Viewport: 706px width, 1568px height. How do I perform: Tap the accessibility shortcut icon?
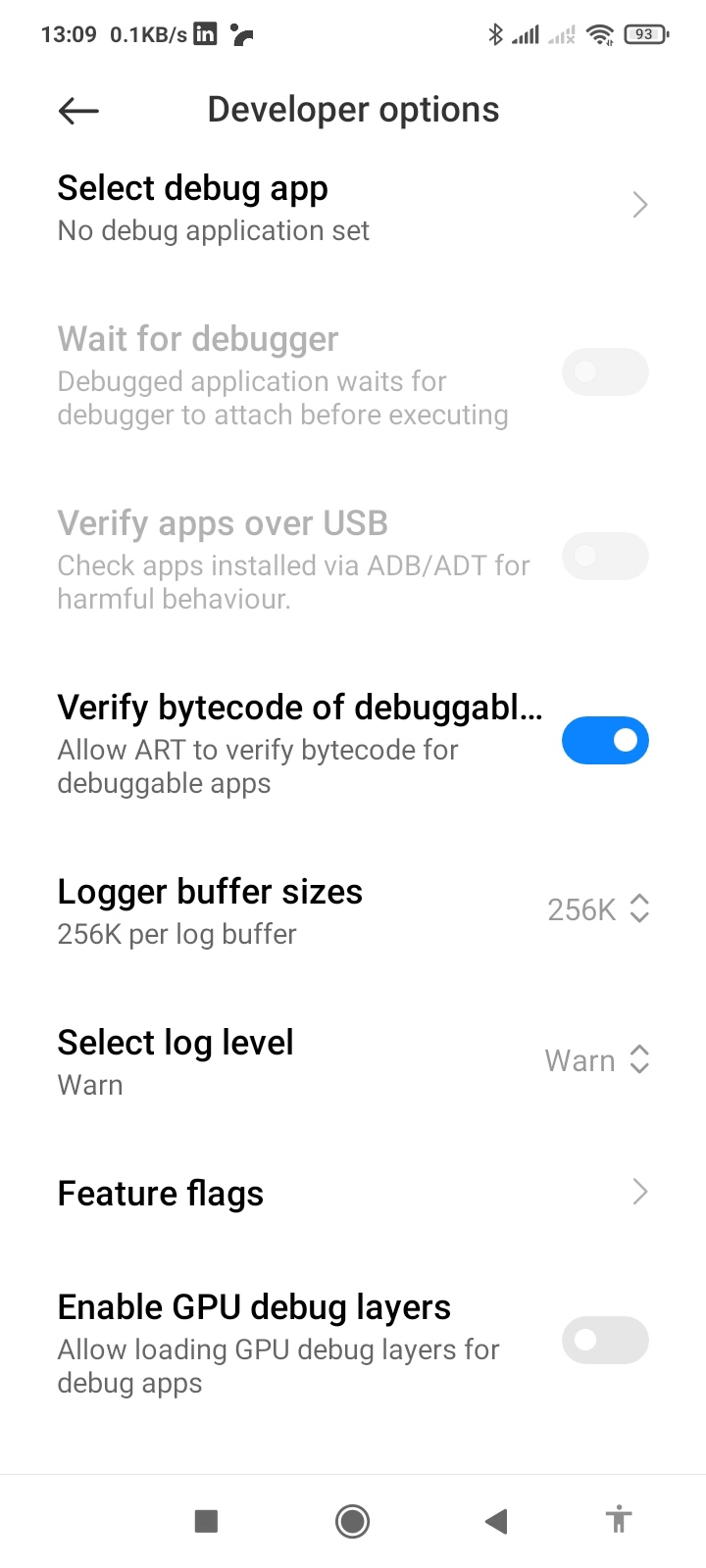(618, 1521)
